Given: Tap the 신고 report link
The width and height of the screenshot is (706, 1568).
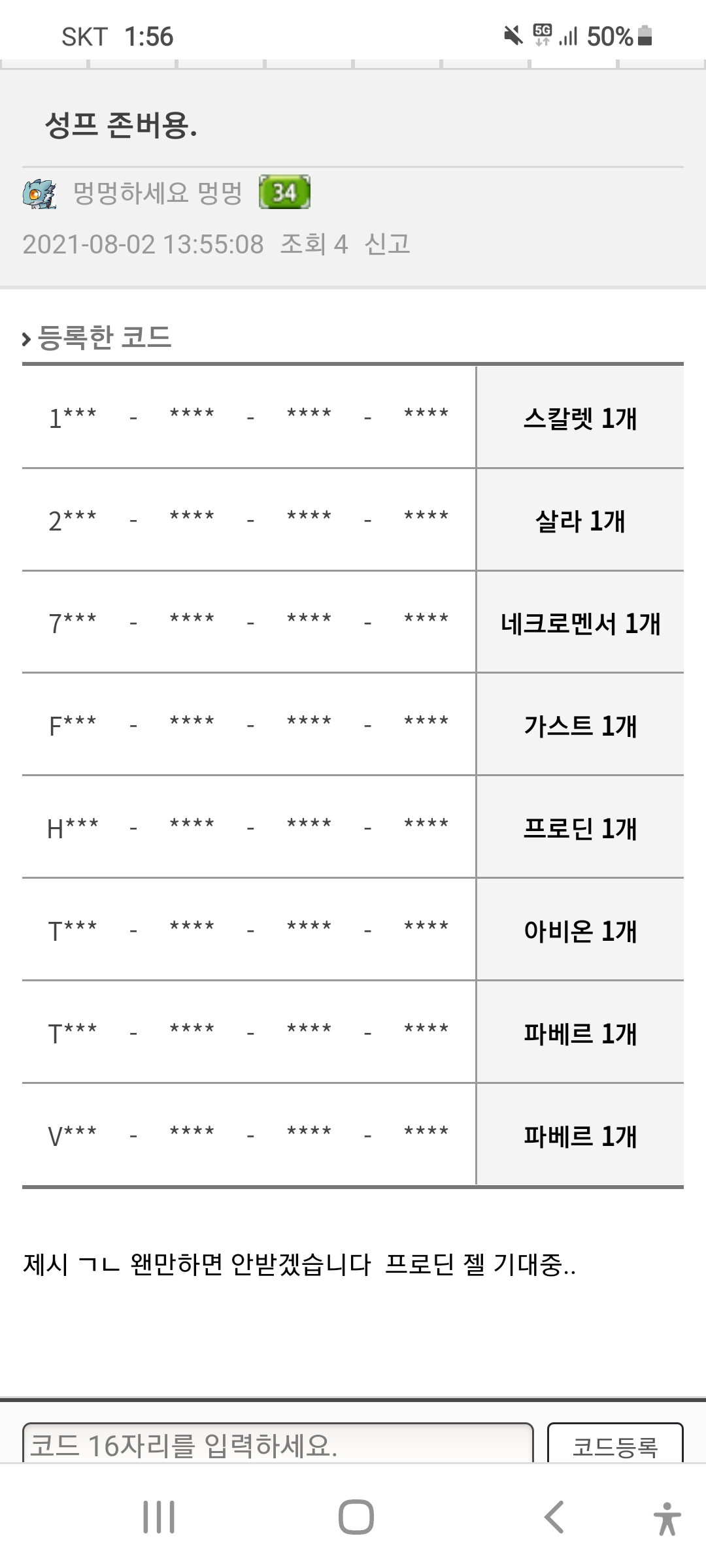Looking at the screenshot, I should (387, 244).
